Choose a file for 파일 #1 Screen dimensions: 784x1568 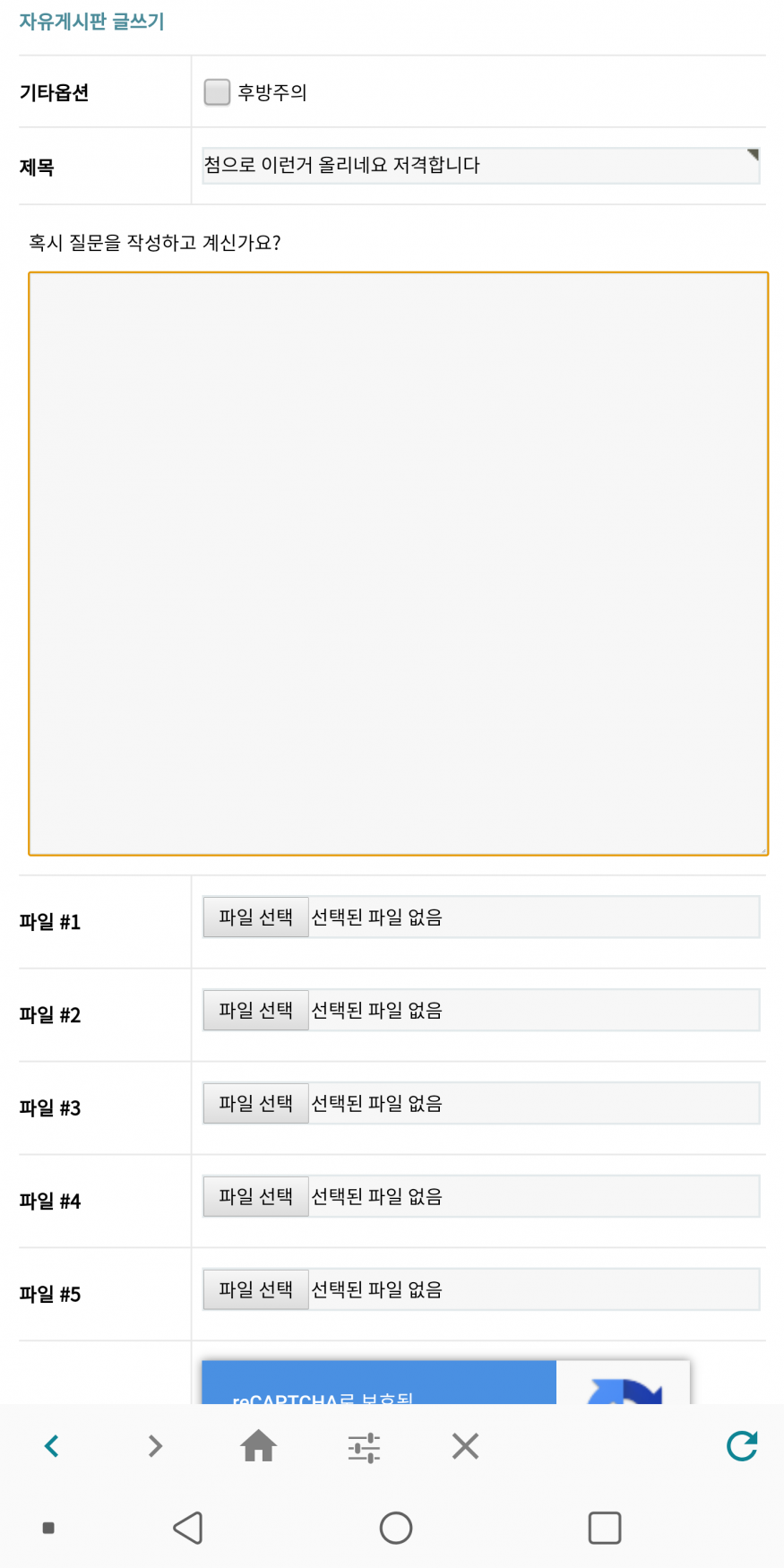click(256, 918)
